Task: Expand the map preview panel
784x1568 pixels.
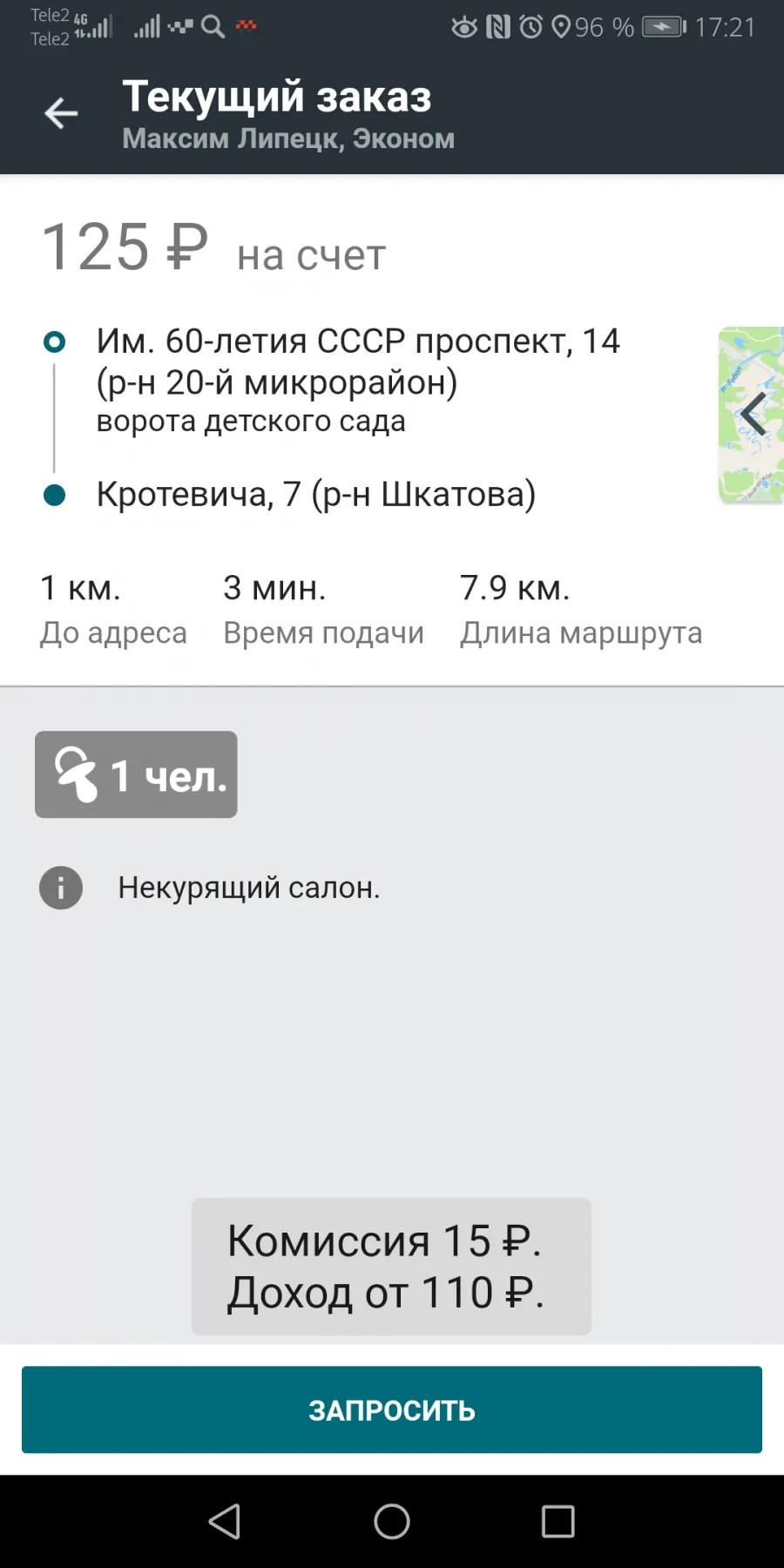Action: pos(751,414)
